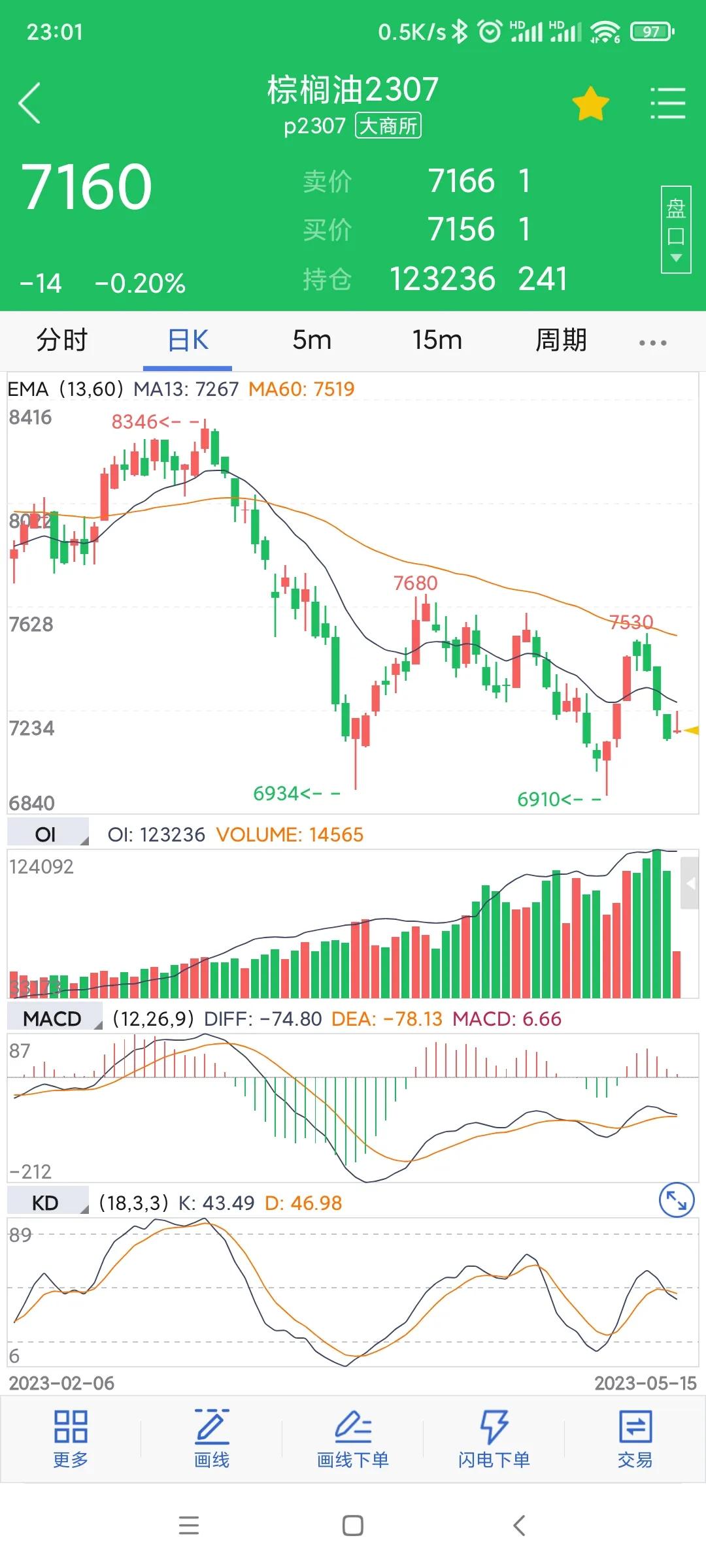Show the 15m chart tab
Screen dimensions: 706x1568
point(437,340)
